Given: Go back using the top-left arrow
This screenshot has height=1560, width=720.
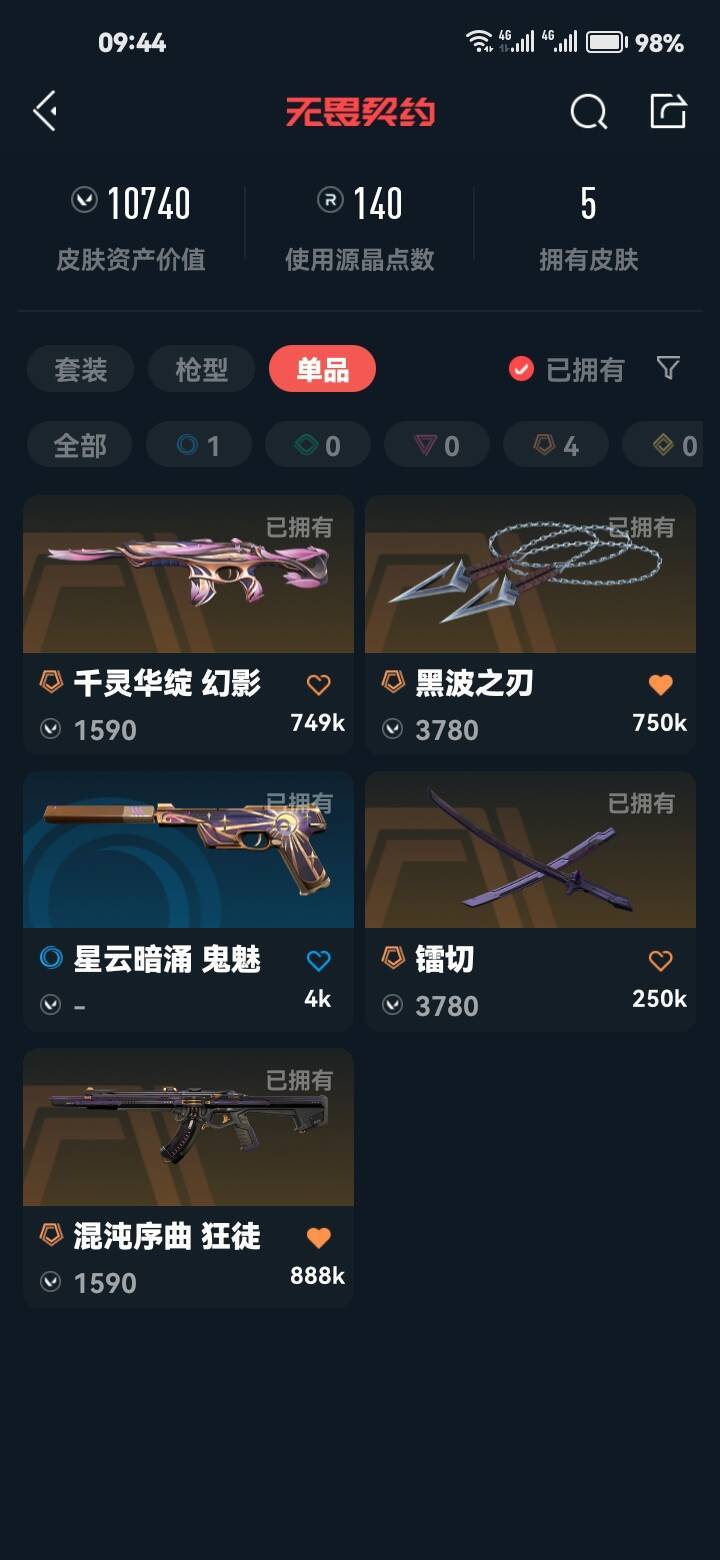Looking at the screenshot, I should [45, 111].
